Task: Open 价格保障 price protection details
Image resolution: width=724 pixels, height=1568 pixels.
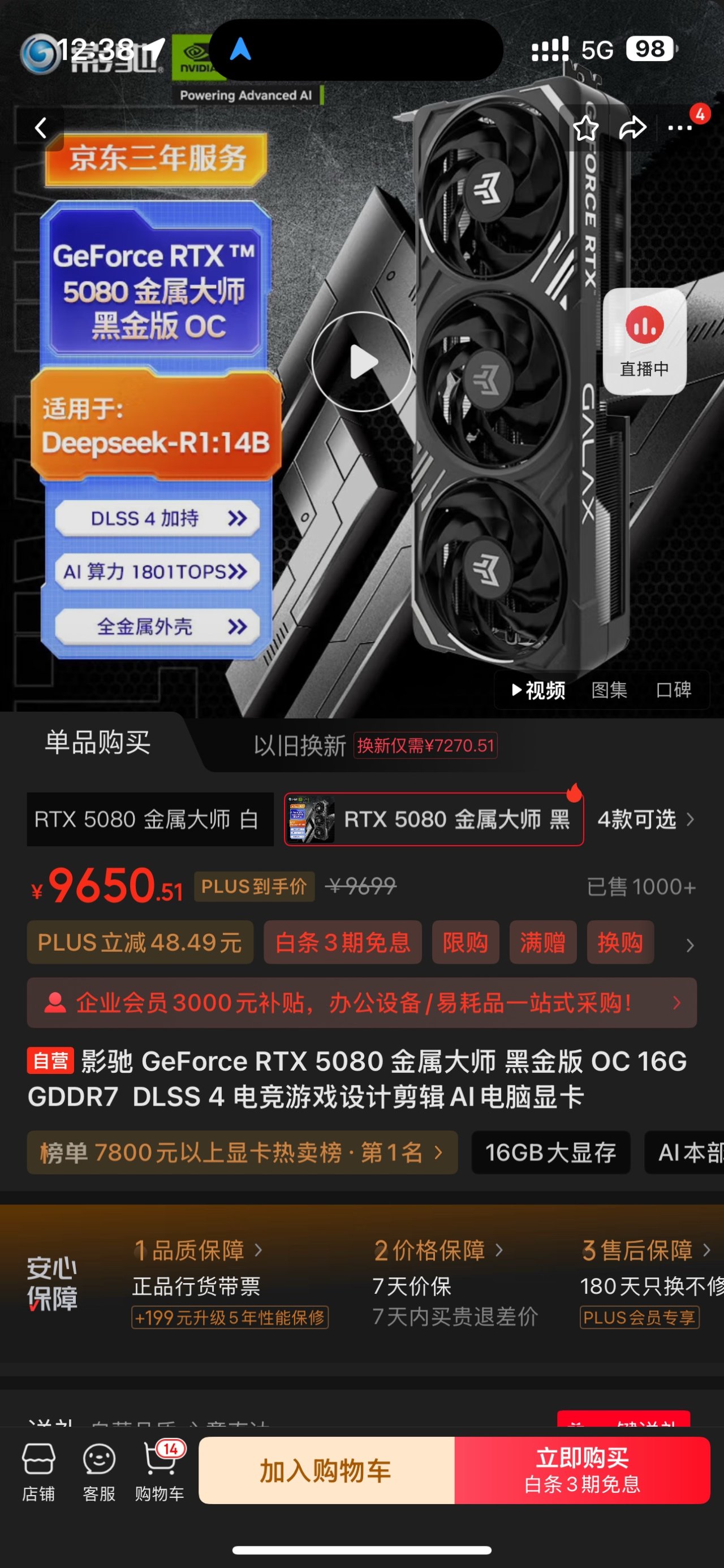Action: 438,1250
